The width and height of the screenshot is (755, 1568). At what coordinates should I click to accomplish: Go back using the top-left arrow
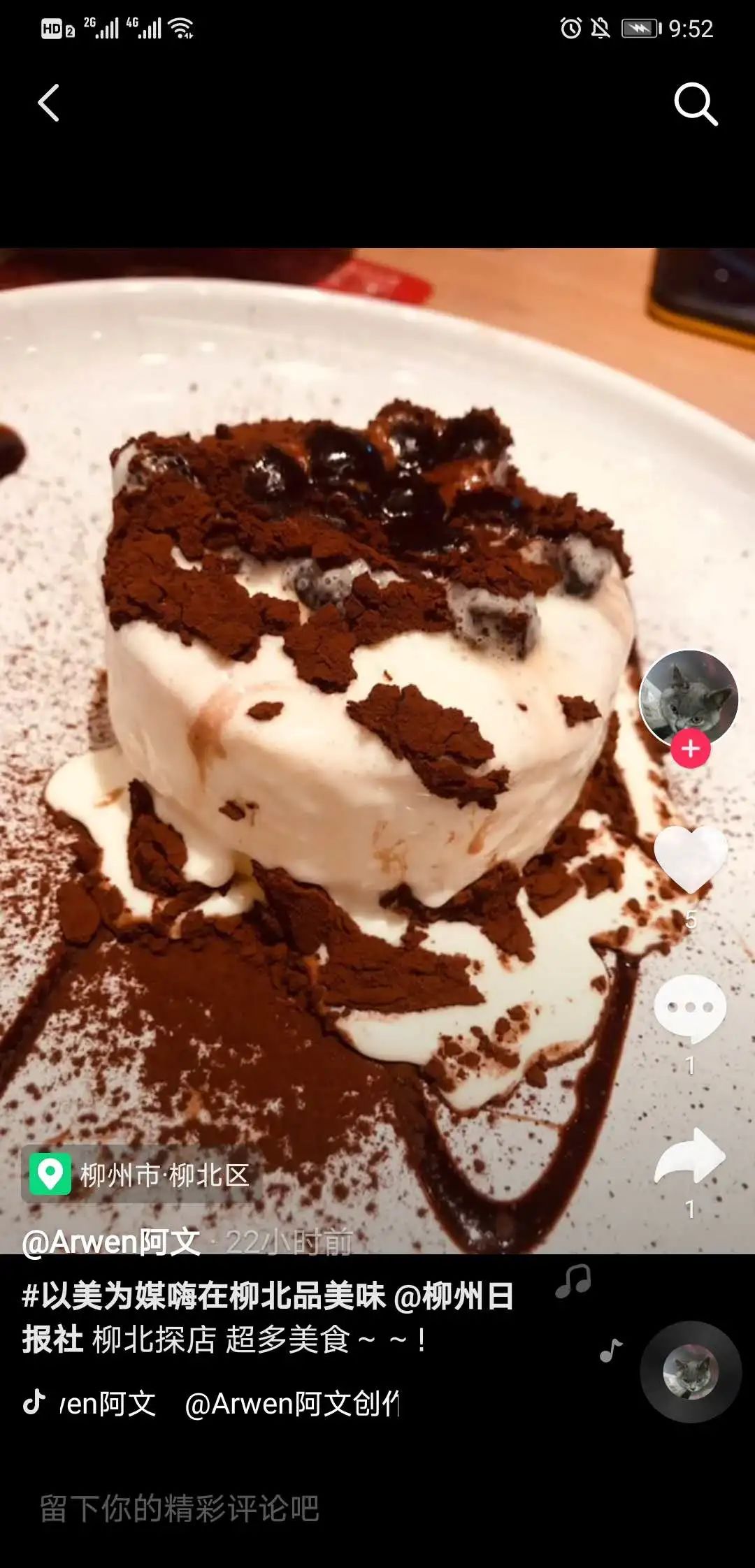(x=48, y=103)
